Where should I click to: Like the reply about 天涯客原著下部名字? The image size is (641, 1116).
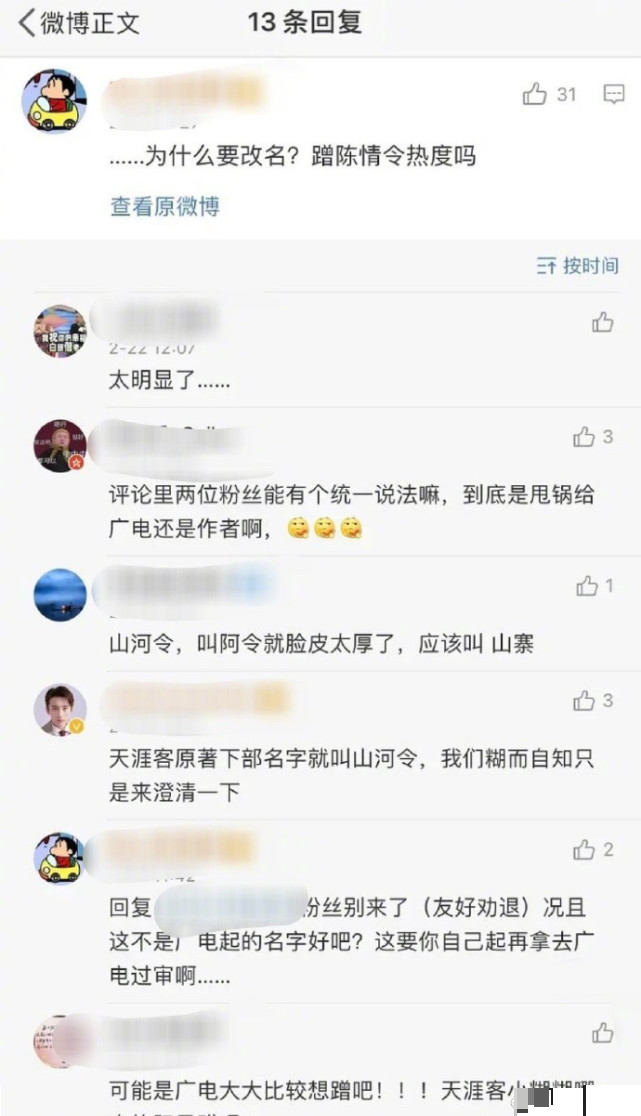[x=584, y=701]
